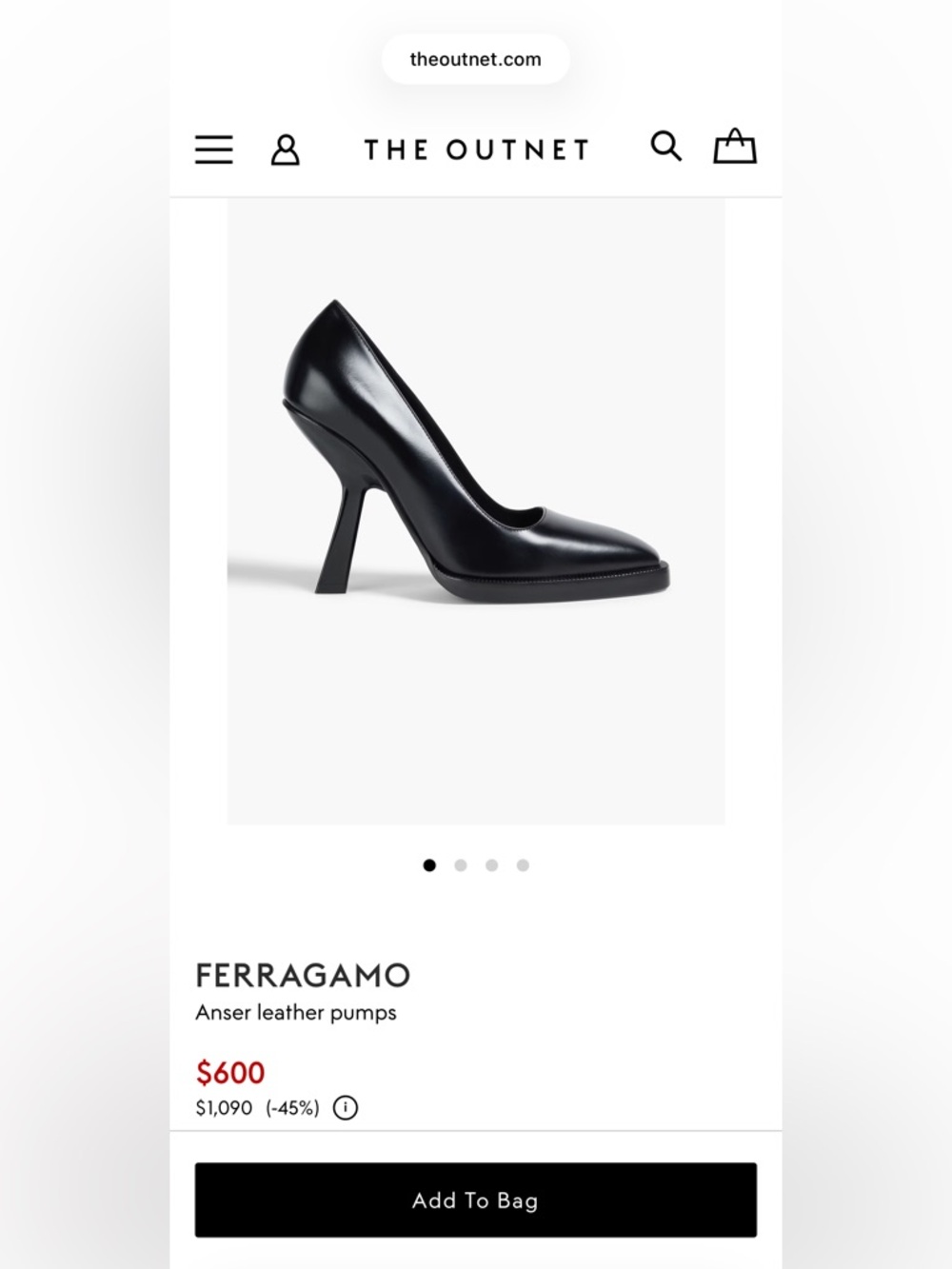Image resolution: width=952 pixels, height=1269 pixels.
Task: Open the discount info icon next to -45%
Action: (346, 1107)
